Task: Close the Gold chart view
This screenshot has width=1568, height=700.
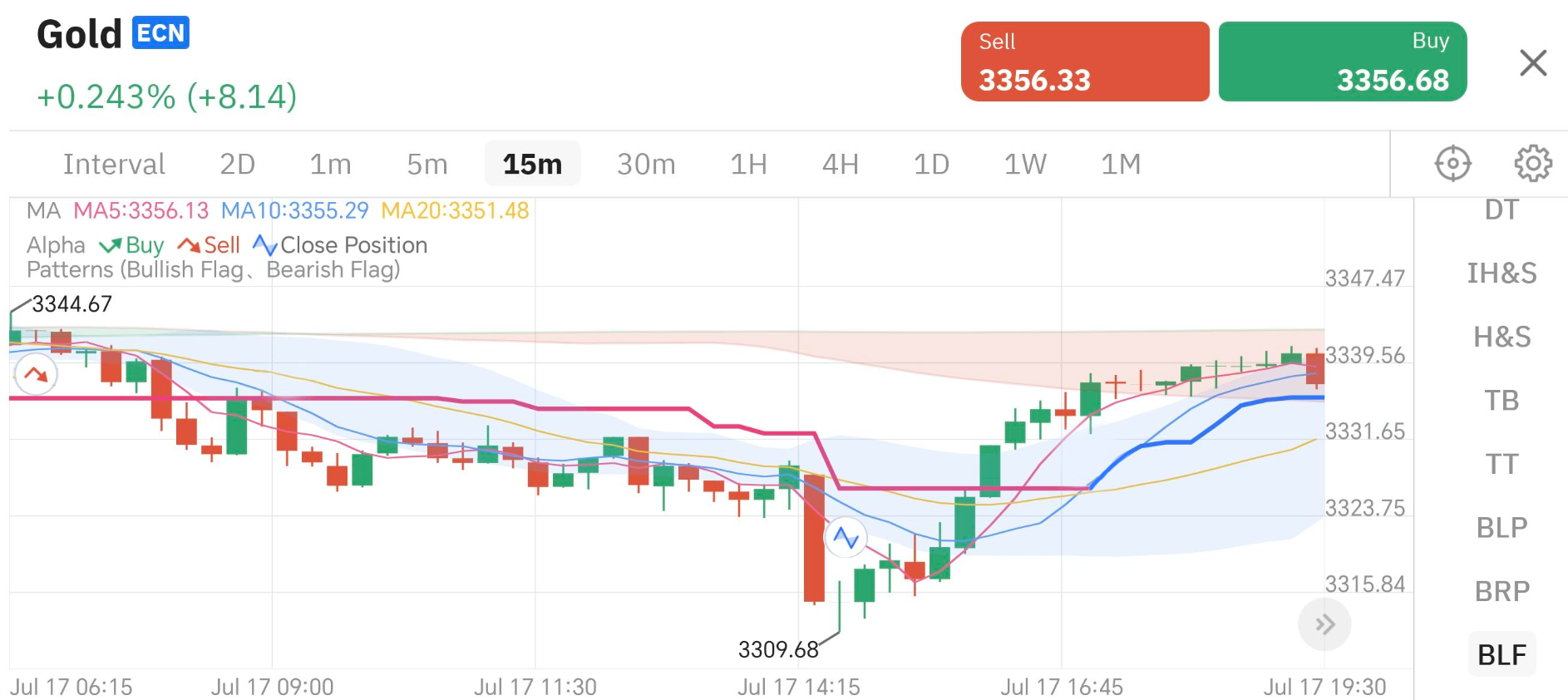Action: click(1532, 62)
